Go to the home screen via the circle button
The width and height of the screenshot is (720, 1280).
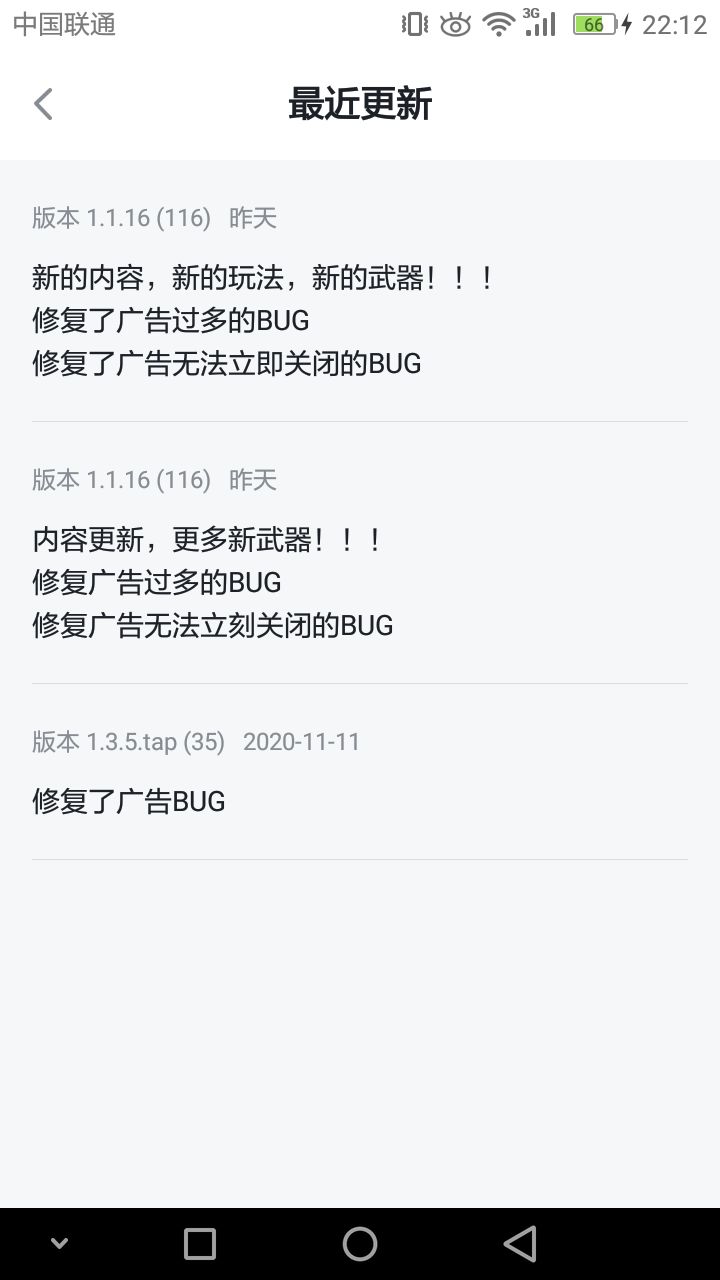[x=360, y=1243]
